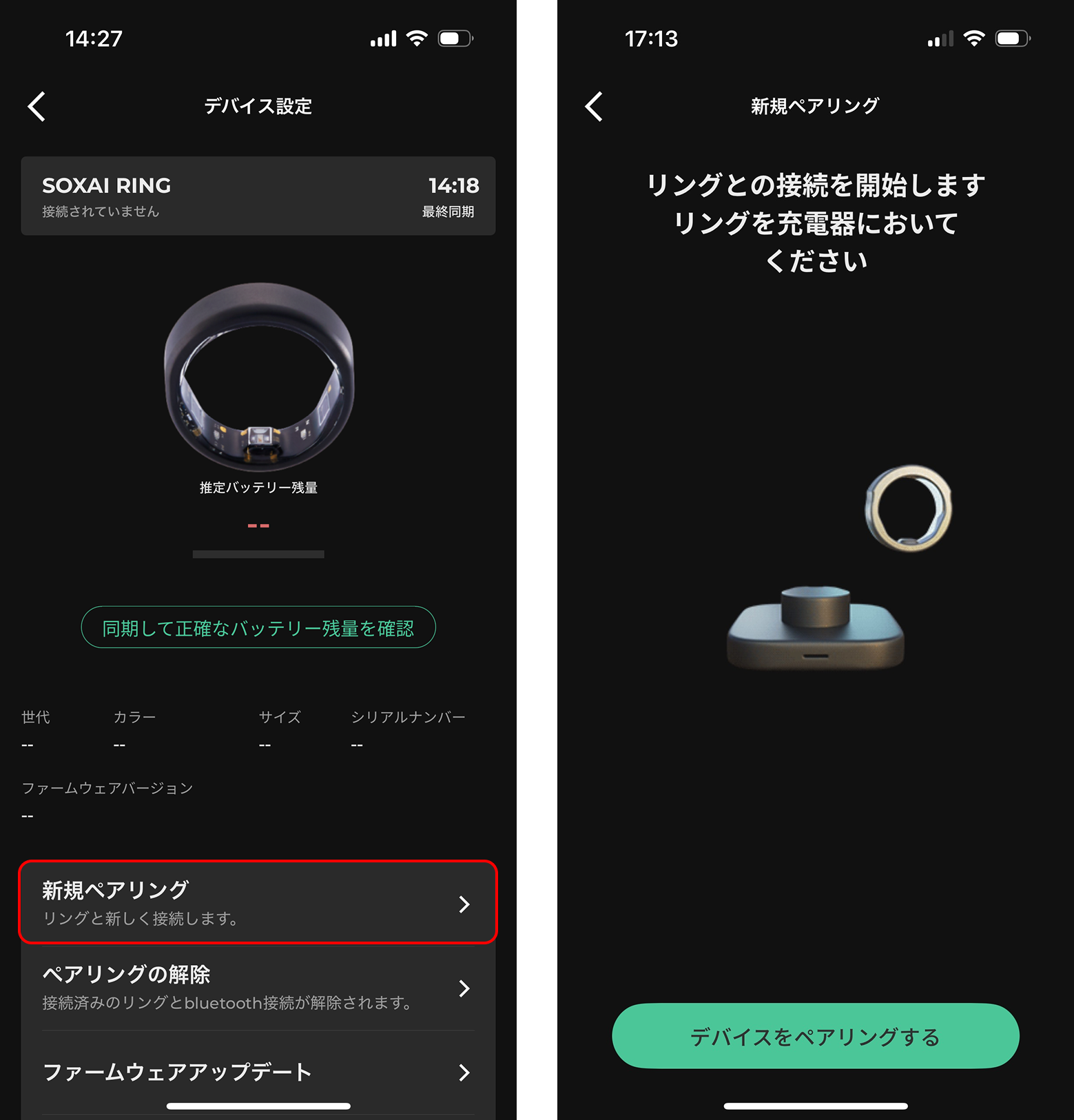This screenshot has height=1120, width=1074.
Task: Open ファームウェアアップデート row
Action: [258, 1072]
